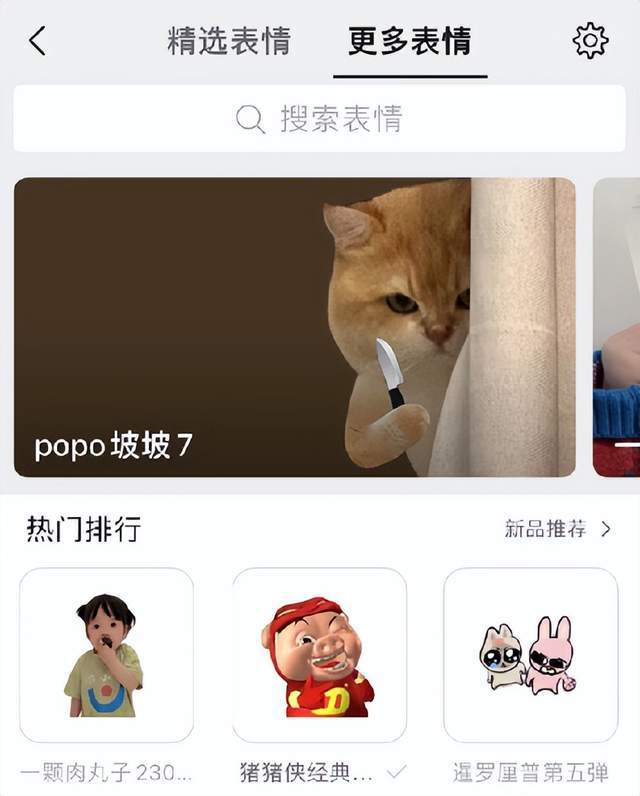Viewport: 640px width, 796px height.
Task: Switch to the 精选表情 tab
Action: (x=229, y=42)
